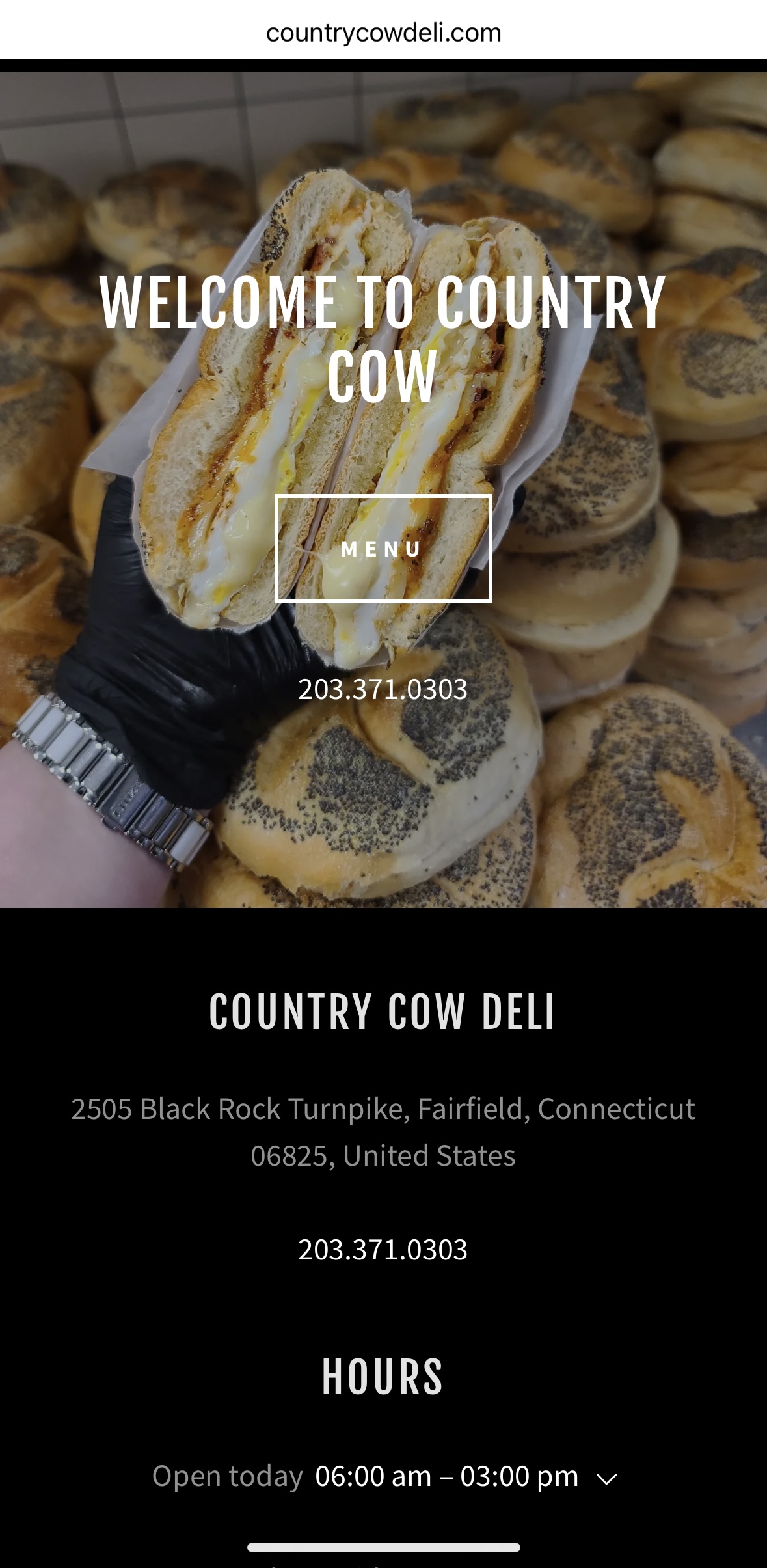767x1568 pixels.
Task: Tap the phone number below the deli address
Action: [x=383, y=1249]
